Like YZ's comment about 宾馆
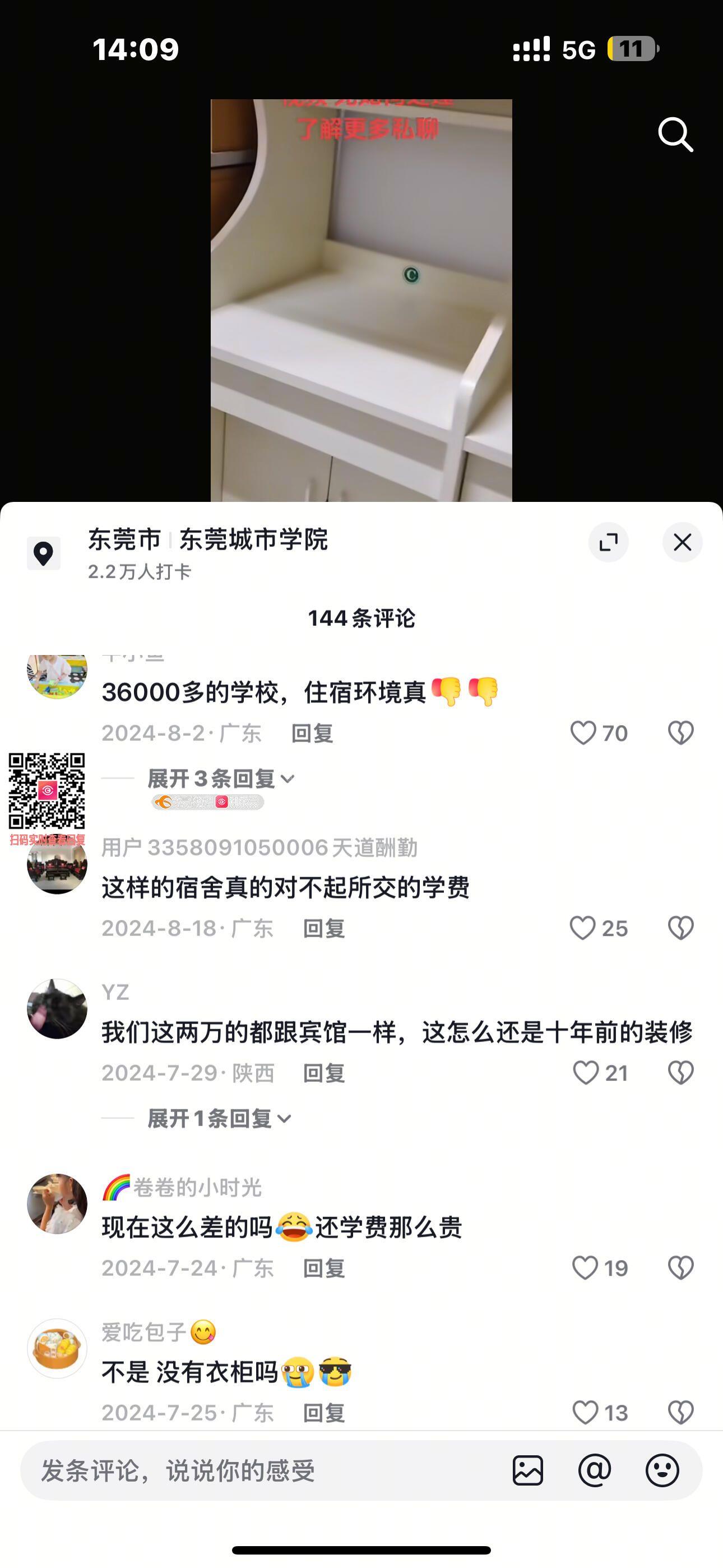Viewport: 723px width, 1568px height. pyautogui.click(x=586, y=1072)
